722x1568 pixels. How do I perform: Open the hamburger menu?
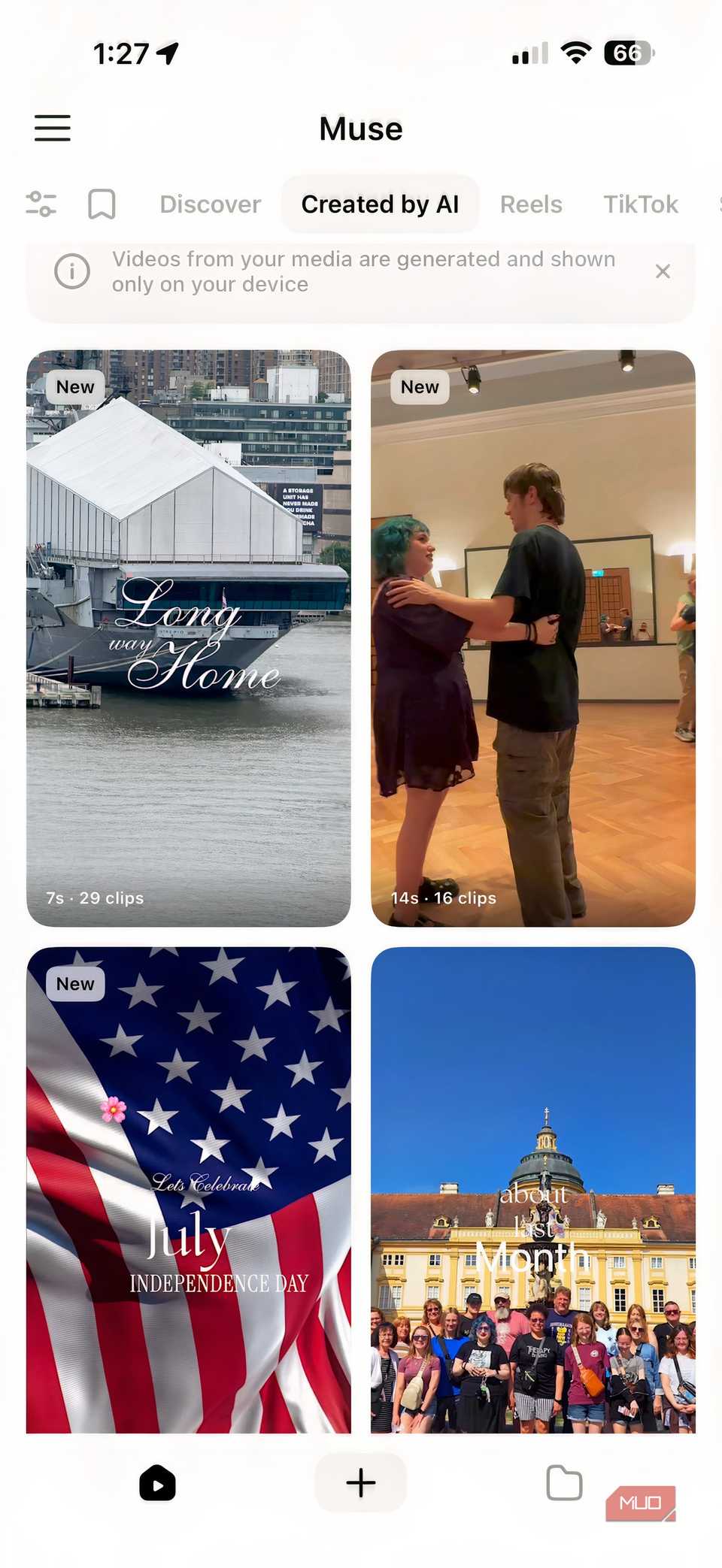click(x=53, y=129)
